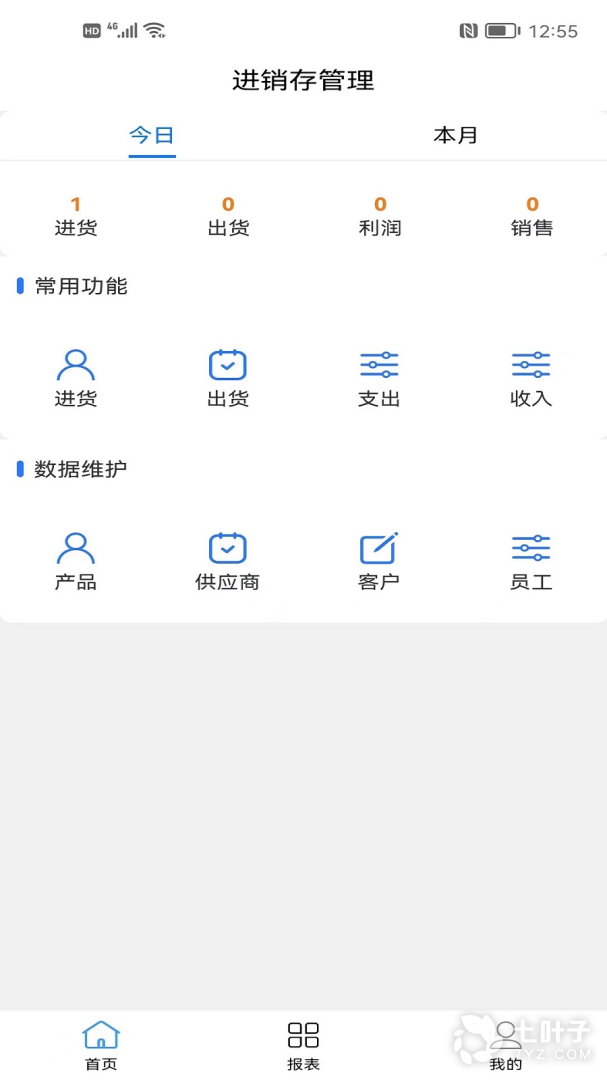Open the 供应商 section
607x1080 pixels.
click(228, 561)
